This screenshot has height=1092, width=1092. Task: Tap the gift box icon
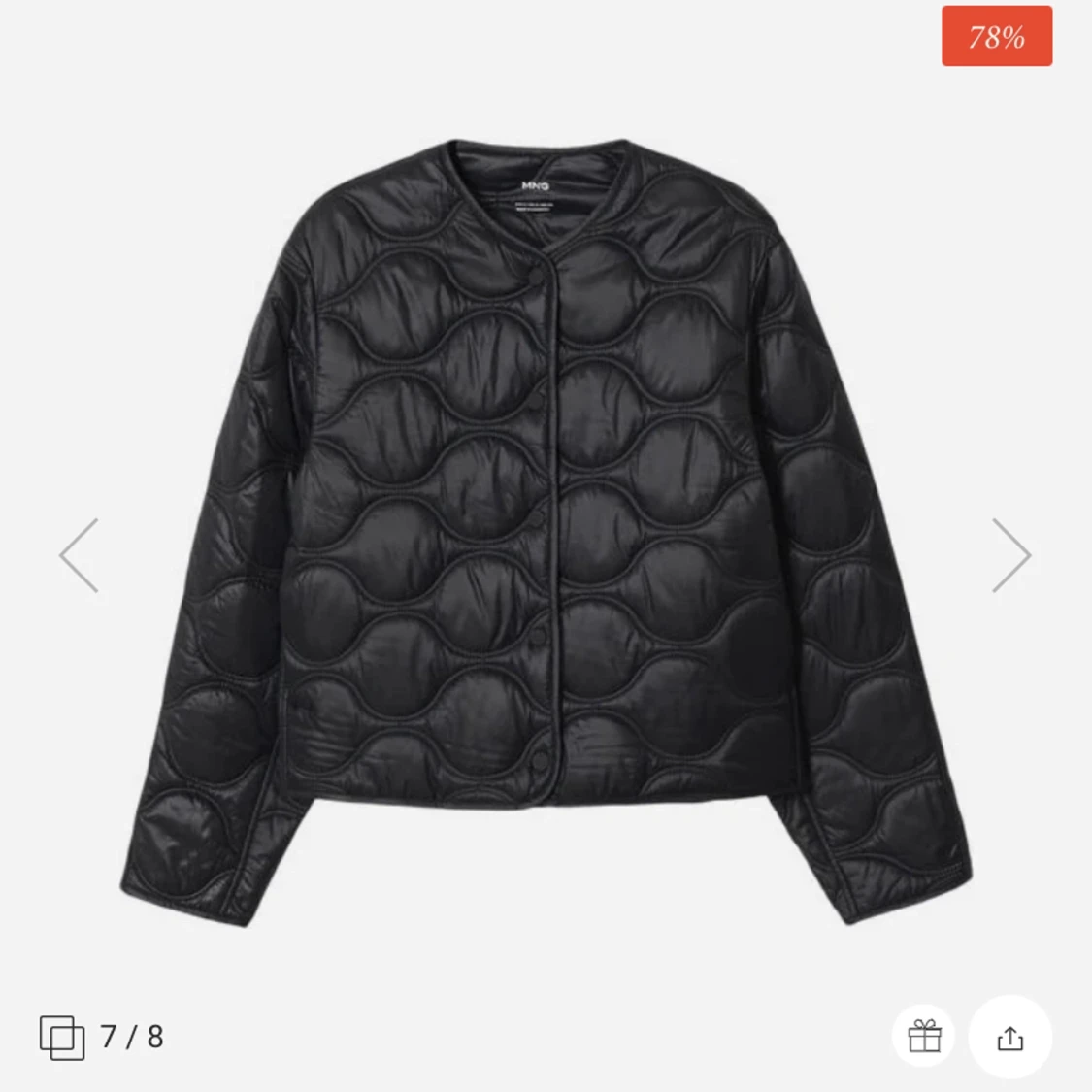point(924,1037)
